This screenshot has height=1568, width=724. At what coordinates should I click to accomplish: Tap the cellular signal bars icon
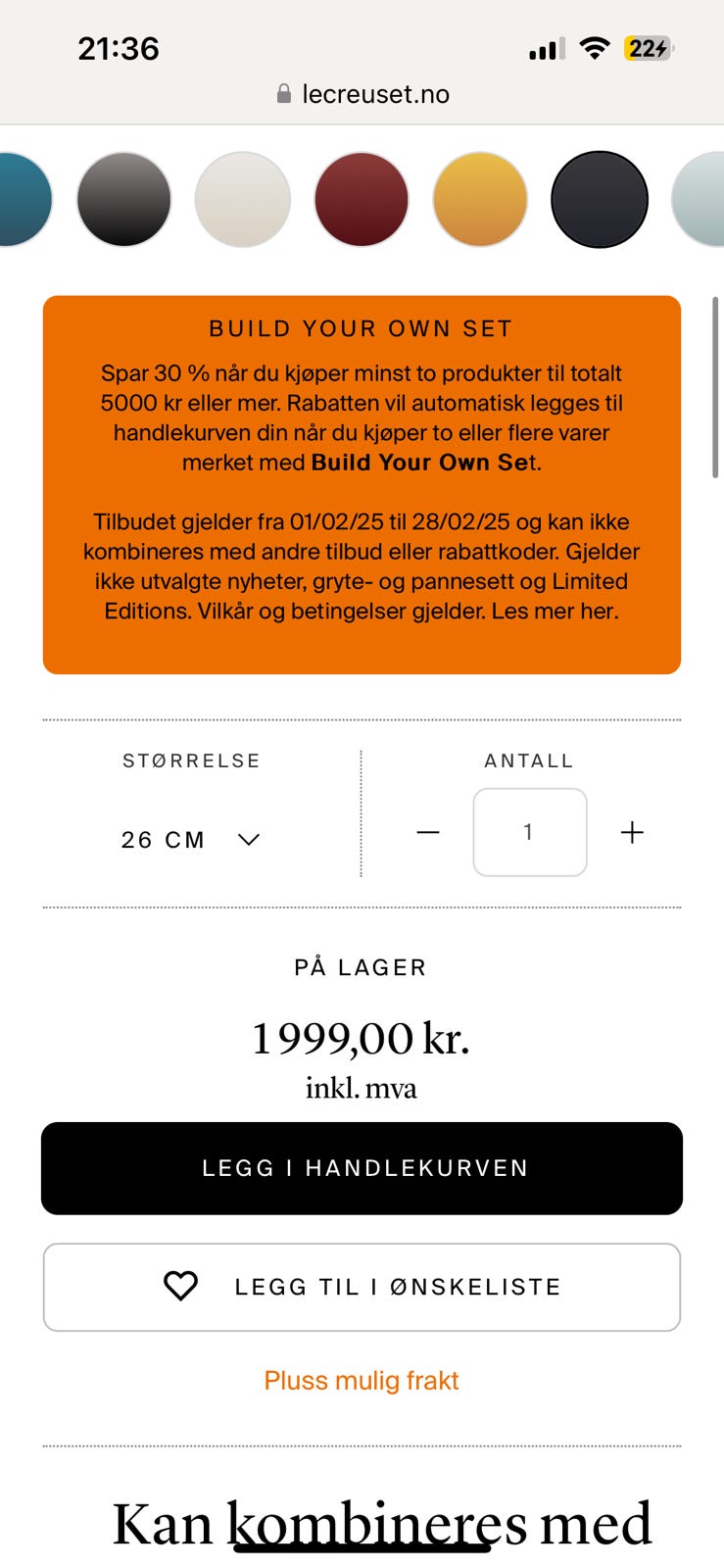[x=545, y=47]
